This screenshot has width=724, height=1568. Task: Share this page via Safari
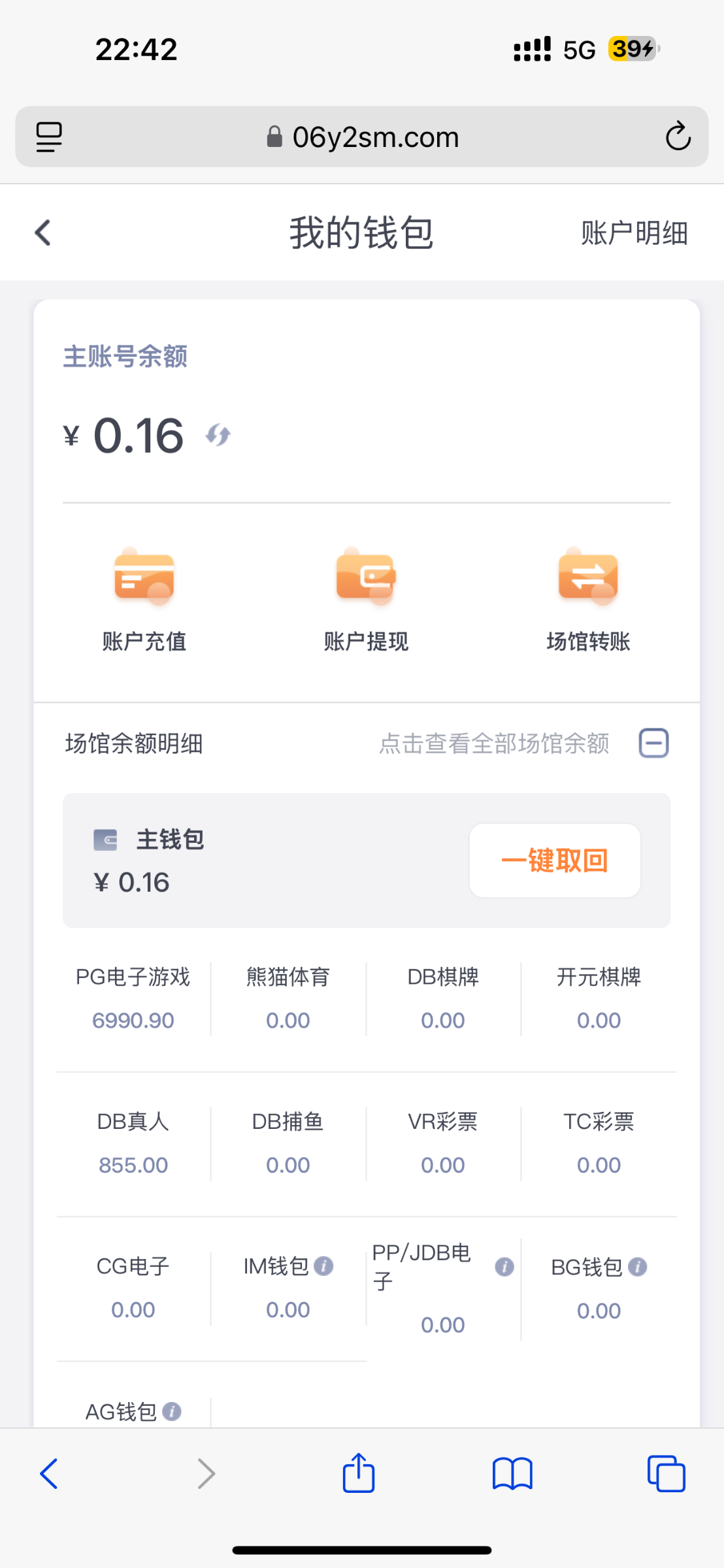point(359,1473)
